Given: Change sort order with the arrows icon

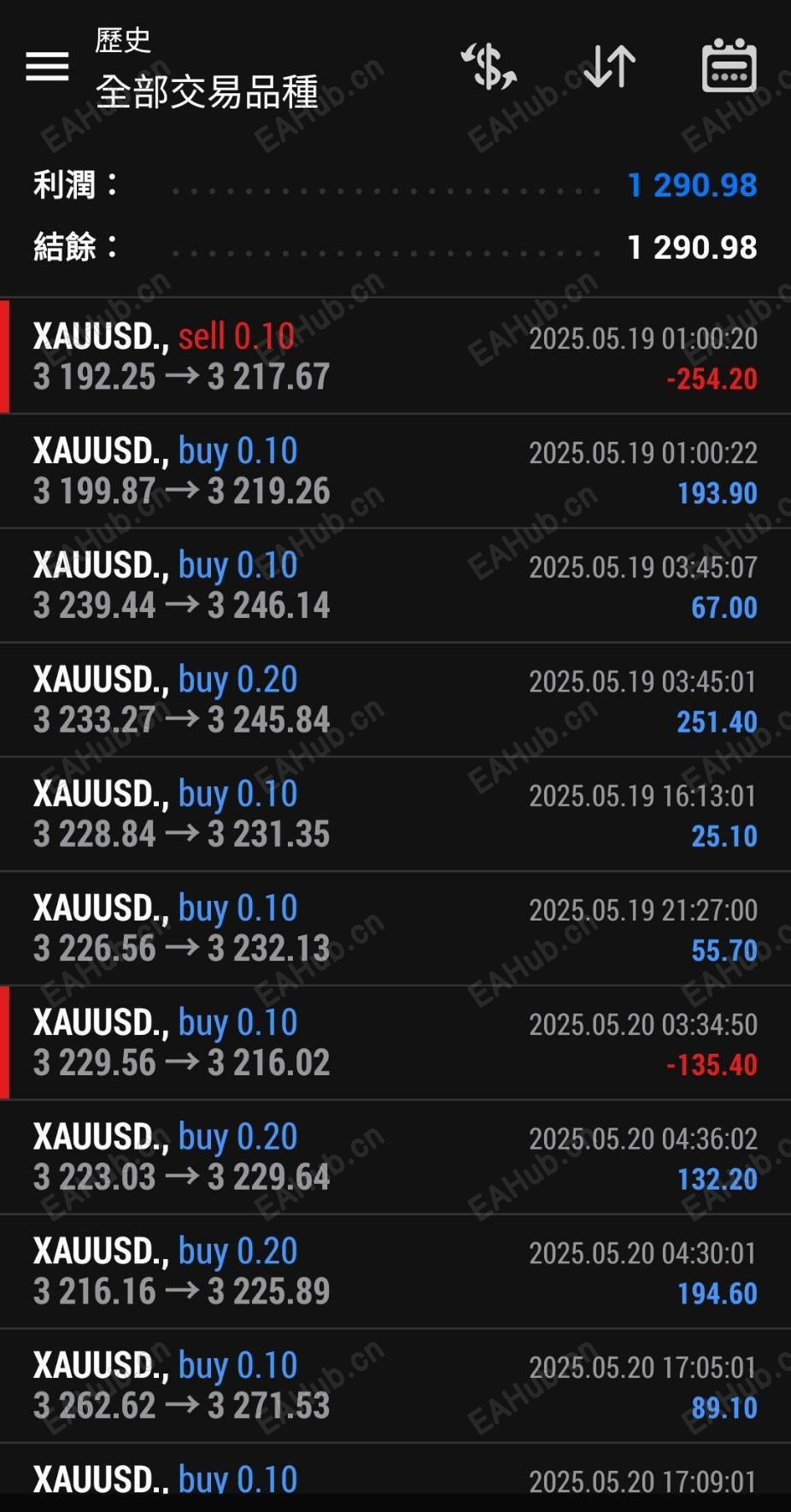Looking at the screenshot, I should tap(610, 66).
